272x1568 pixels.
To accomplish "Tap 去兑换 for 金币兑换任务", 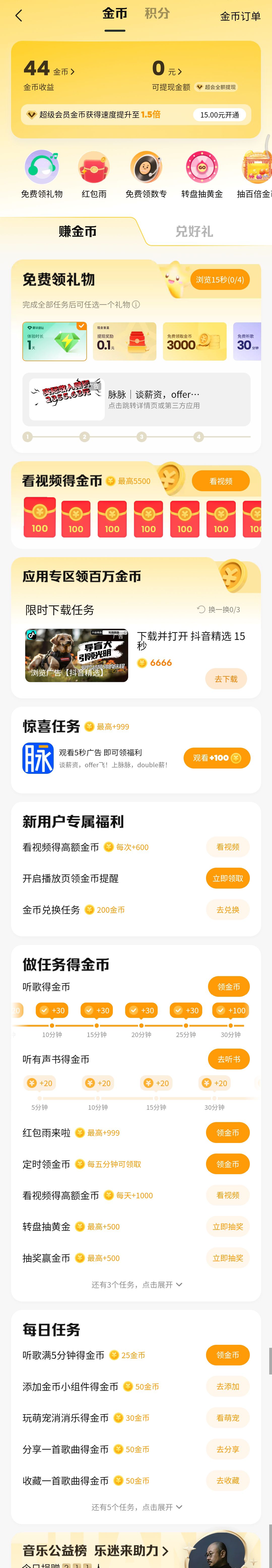I will 227,910.
